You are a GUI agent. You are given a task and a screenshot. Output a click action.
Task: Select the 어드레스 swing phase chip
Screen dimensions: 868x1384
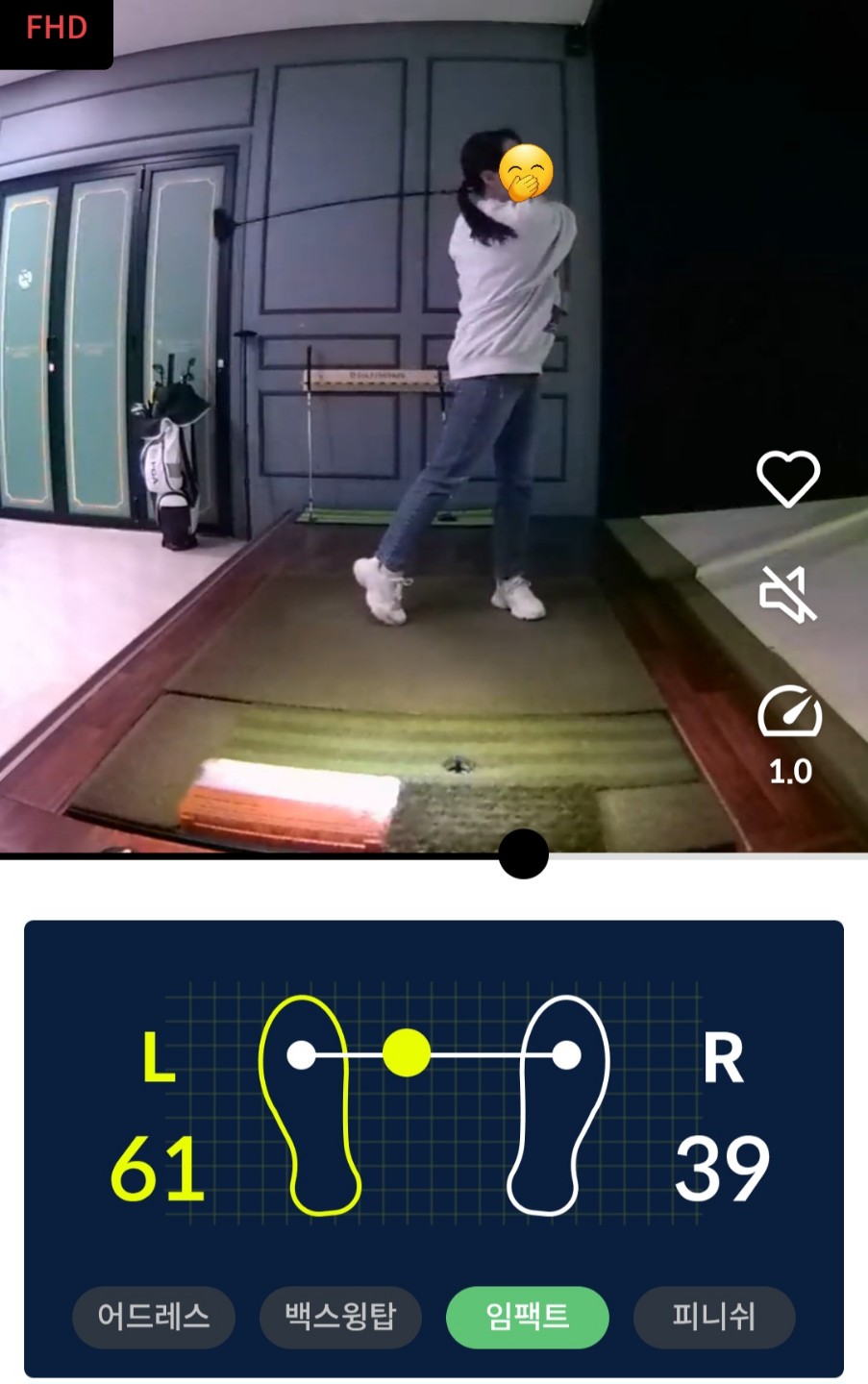[x=154, y=1316]
